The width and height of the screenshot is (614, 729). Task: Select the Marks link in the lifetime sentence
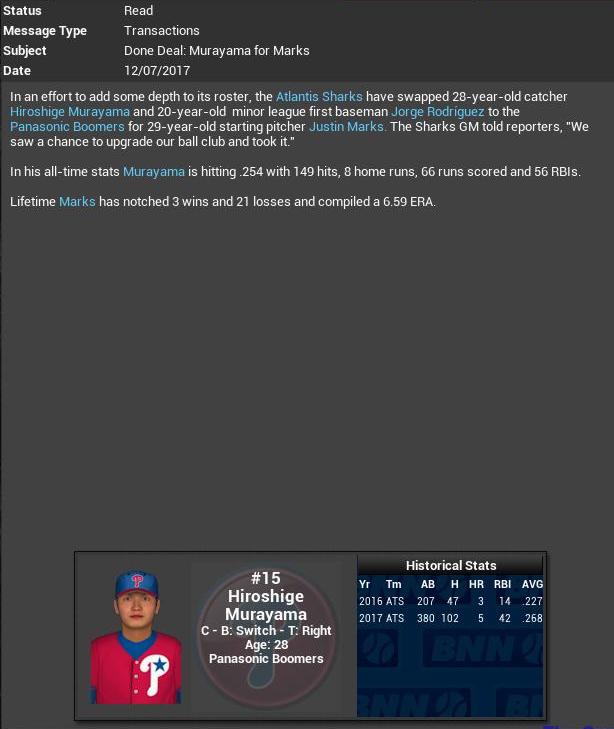[77, 202]
